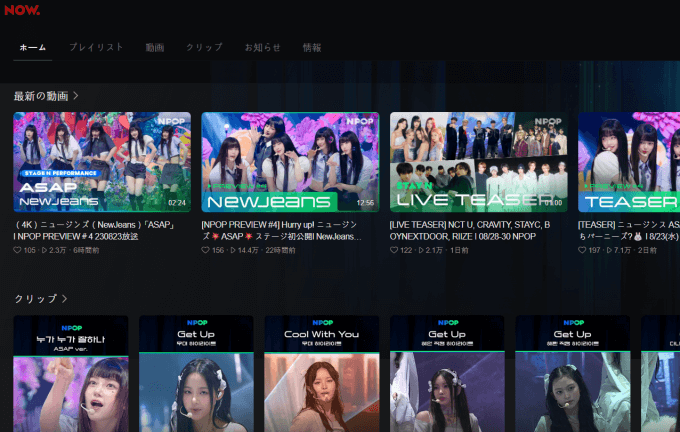Open the NPOP PREVIEW #4 Hurry up video

[290, 161]
